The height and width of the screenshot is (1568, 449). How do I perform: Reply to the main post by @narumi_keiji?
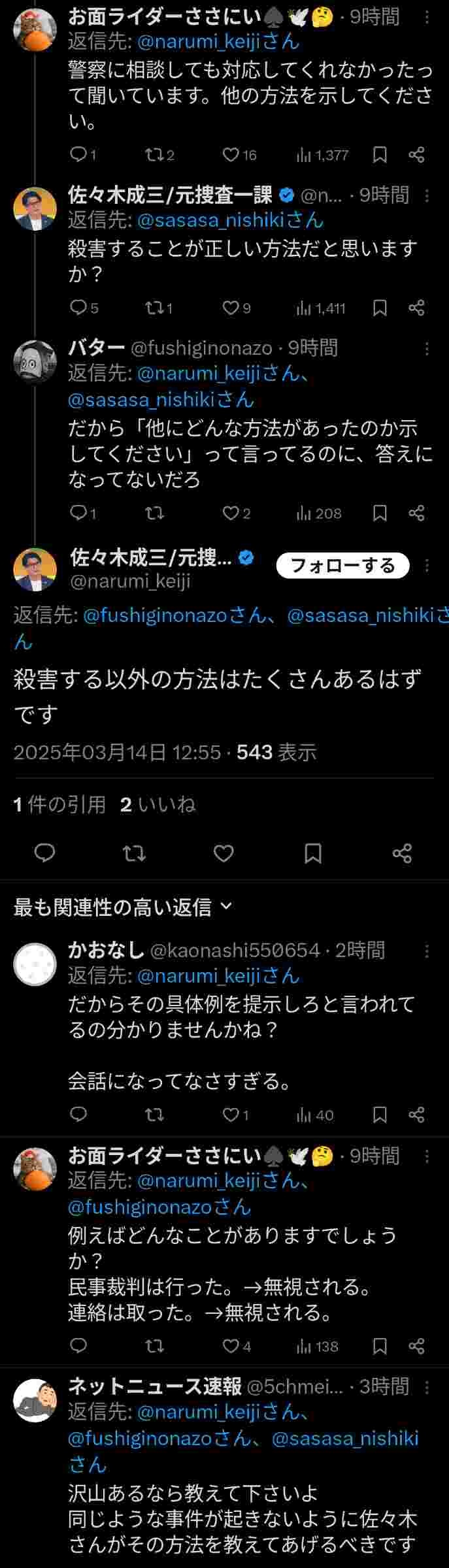[x=44, y=853]
